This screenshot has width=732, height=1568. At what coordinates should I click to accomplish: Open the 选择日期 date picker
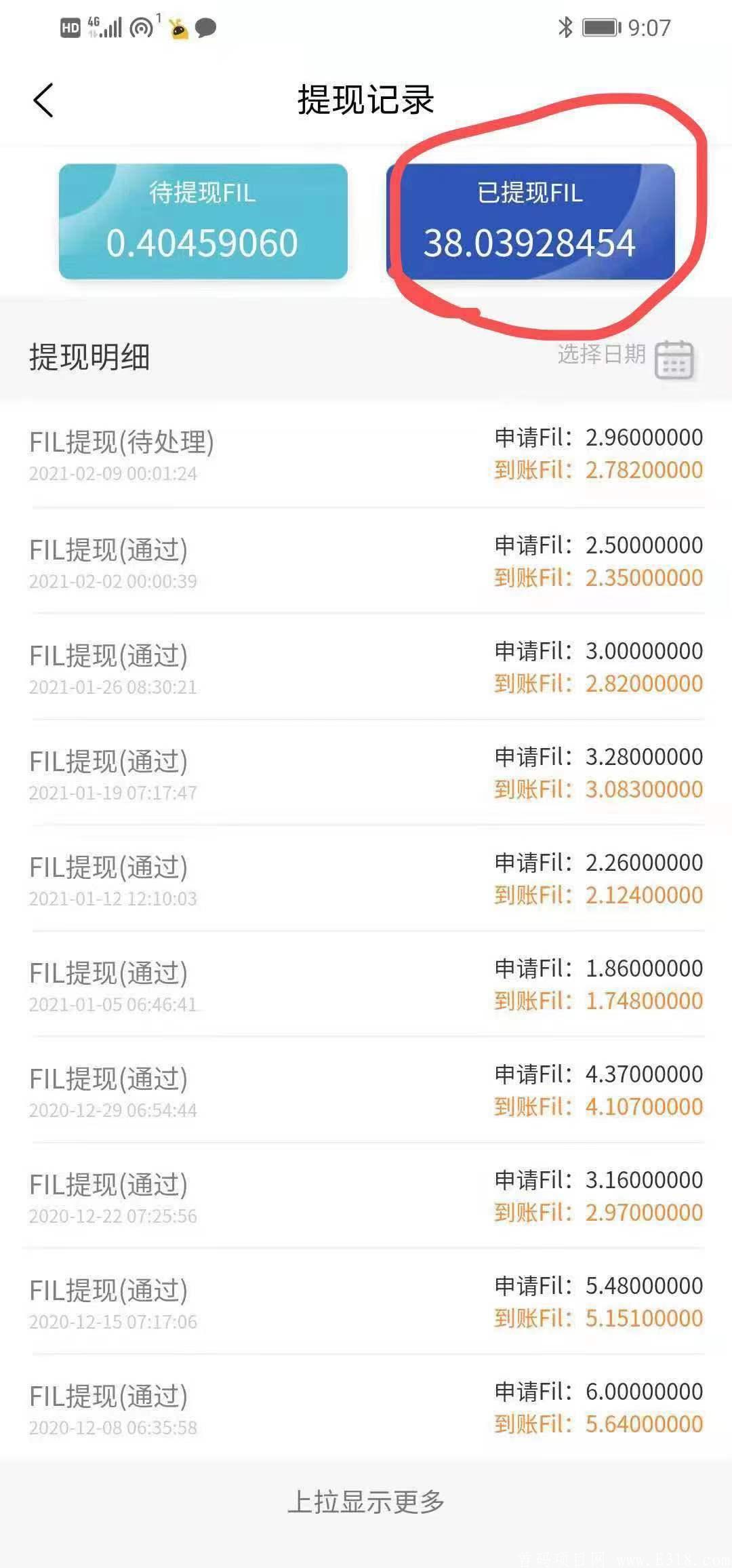click(672, 358)
